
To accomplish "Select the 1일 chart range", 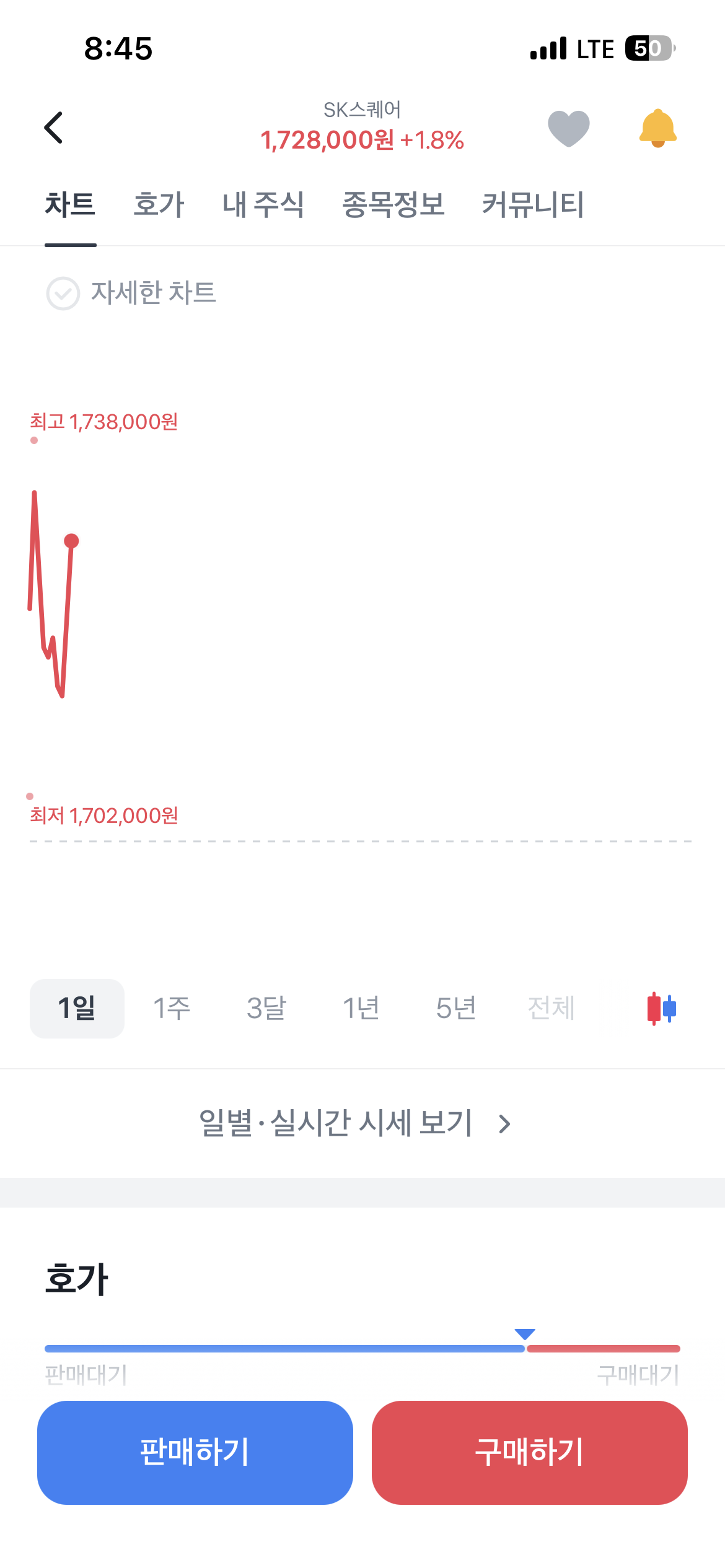I will (x=77, y=1008).
